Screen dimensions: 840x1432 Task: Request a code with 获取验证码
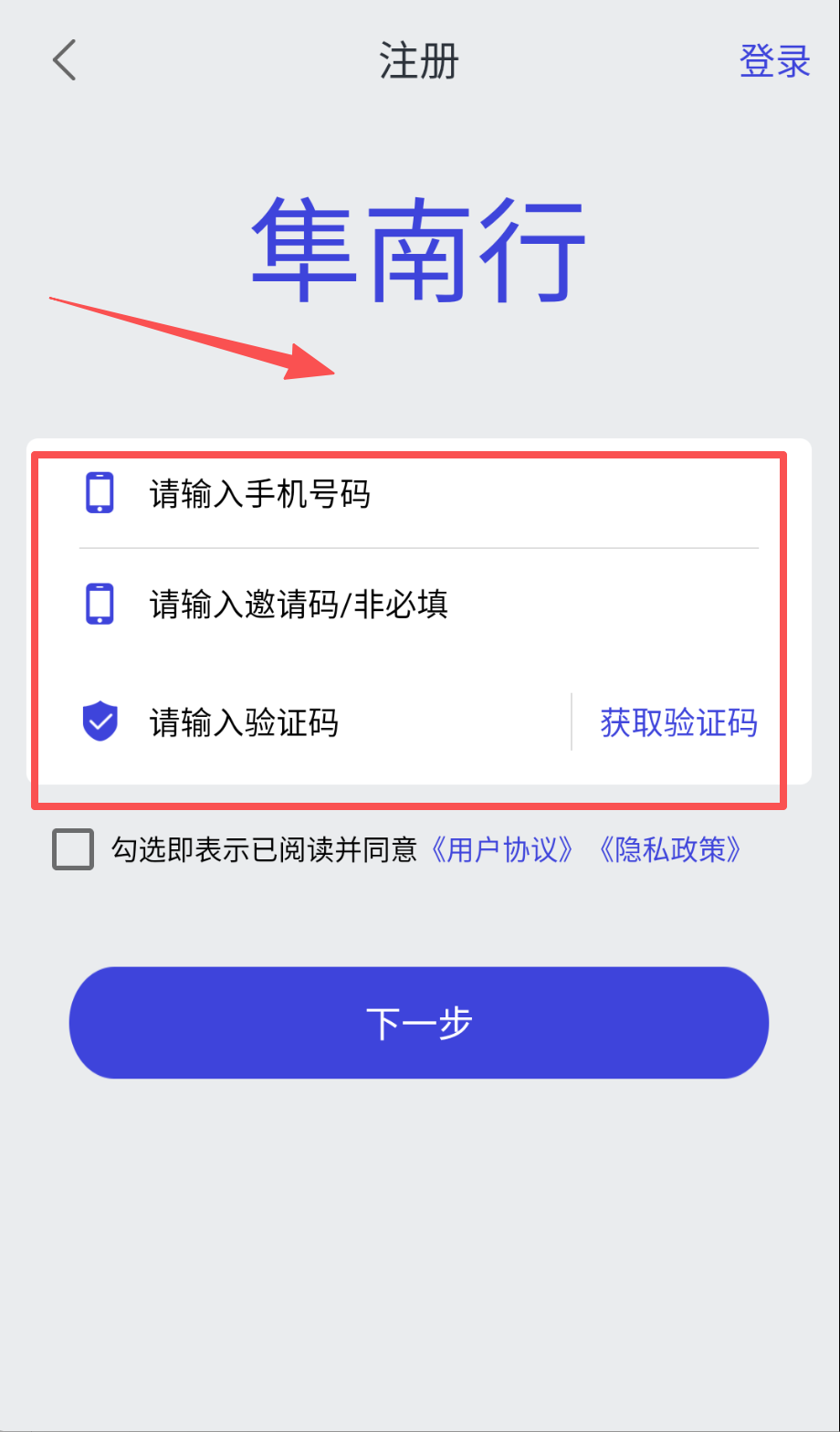[678, 722]
